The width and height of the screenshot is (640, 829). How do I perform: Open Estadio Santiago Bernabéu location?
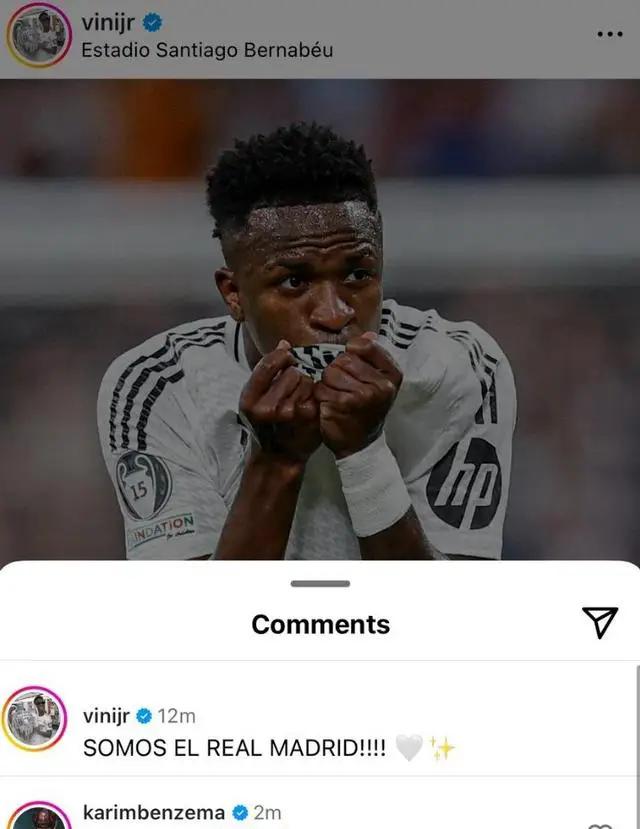[x=207, y=50]
